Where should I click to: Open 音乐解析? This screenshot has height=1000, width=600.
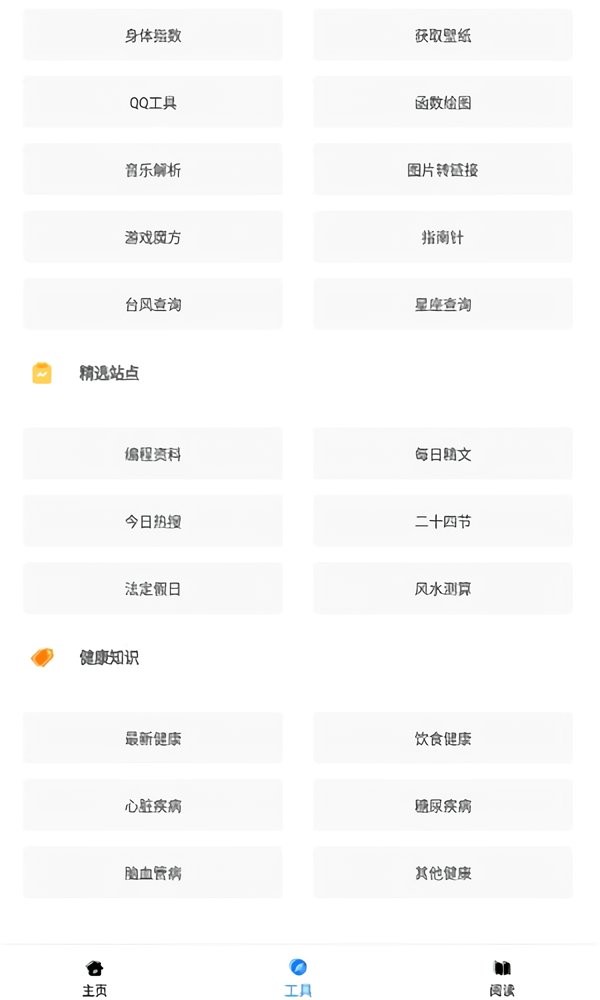coord(153,170)
